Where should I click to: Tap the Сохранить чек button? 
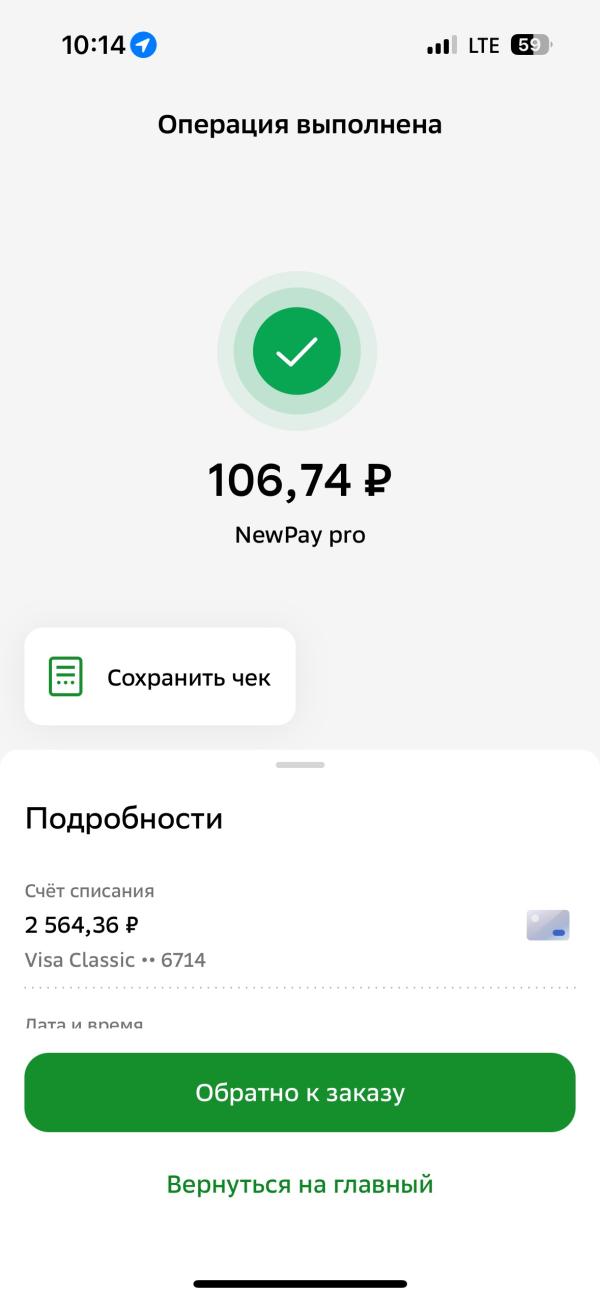pyautogui.click(x=160, y=677)
